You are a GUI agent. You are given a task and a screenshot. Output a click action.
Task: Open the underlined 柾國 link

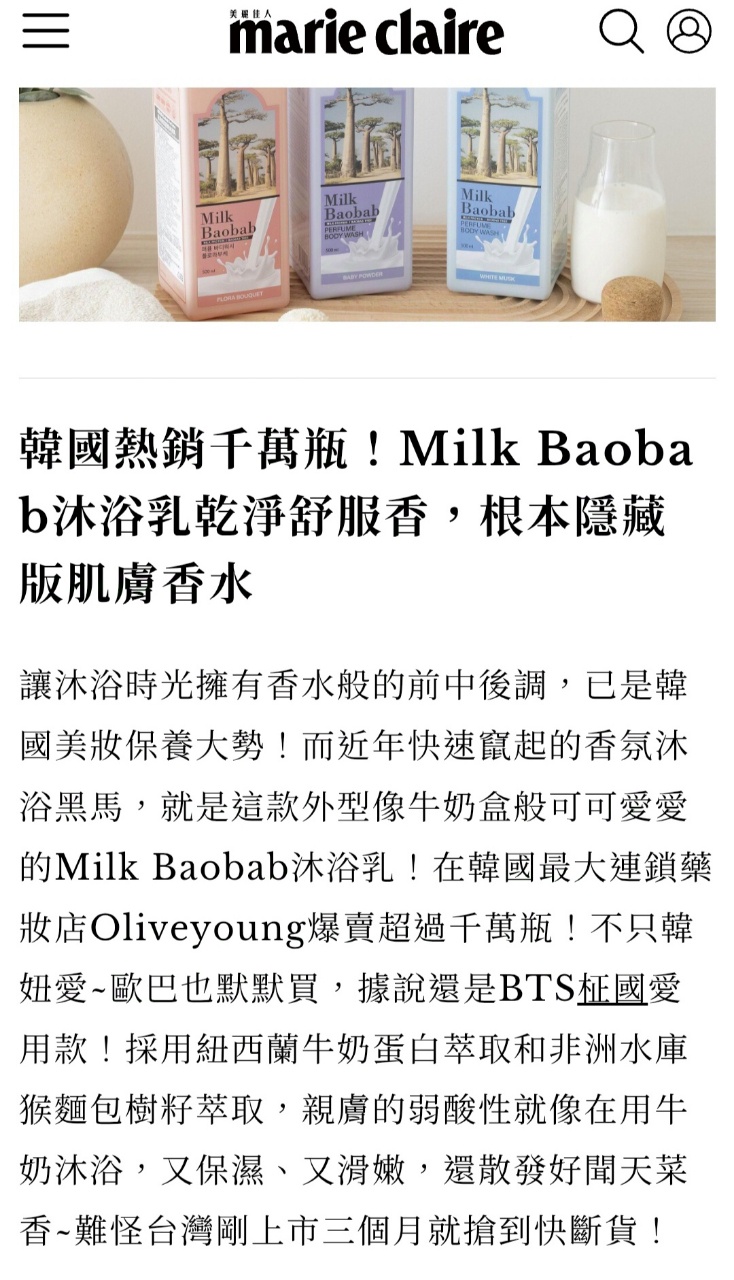(612, 989)
